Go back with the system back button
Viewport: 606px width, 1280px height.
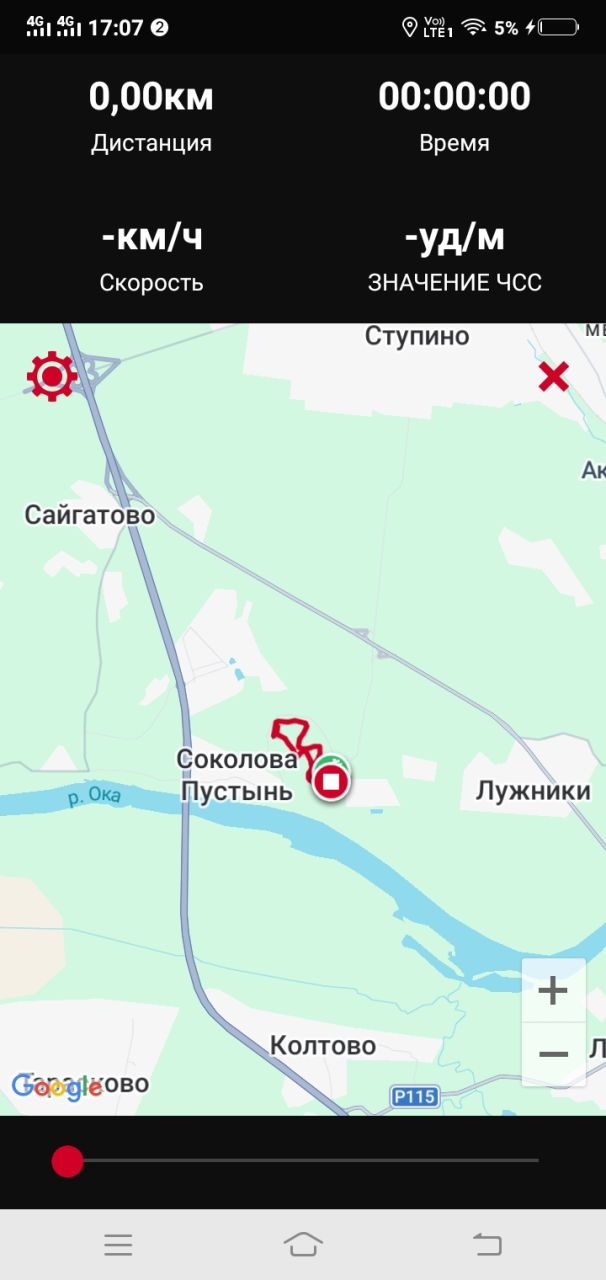tap(487, 1244)
